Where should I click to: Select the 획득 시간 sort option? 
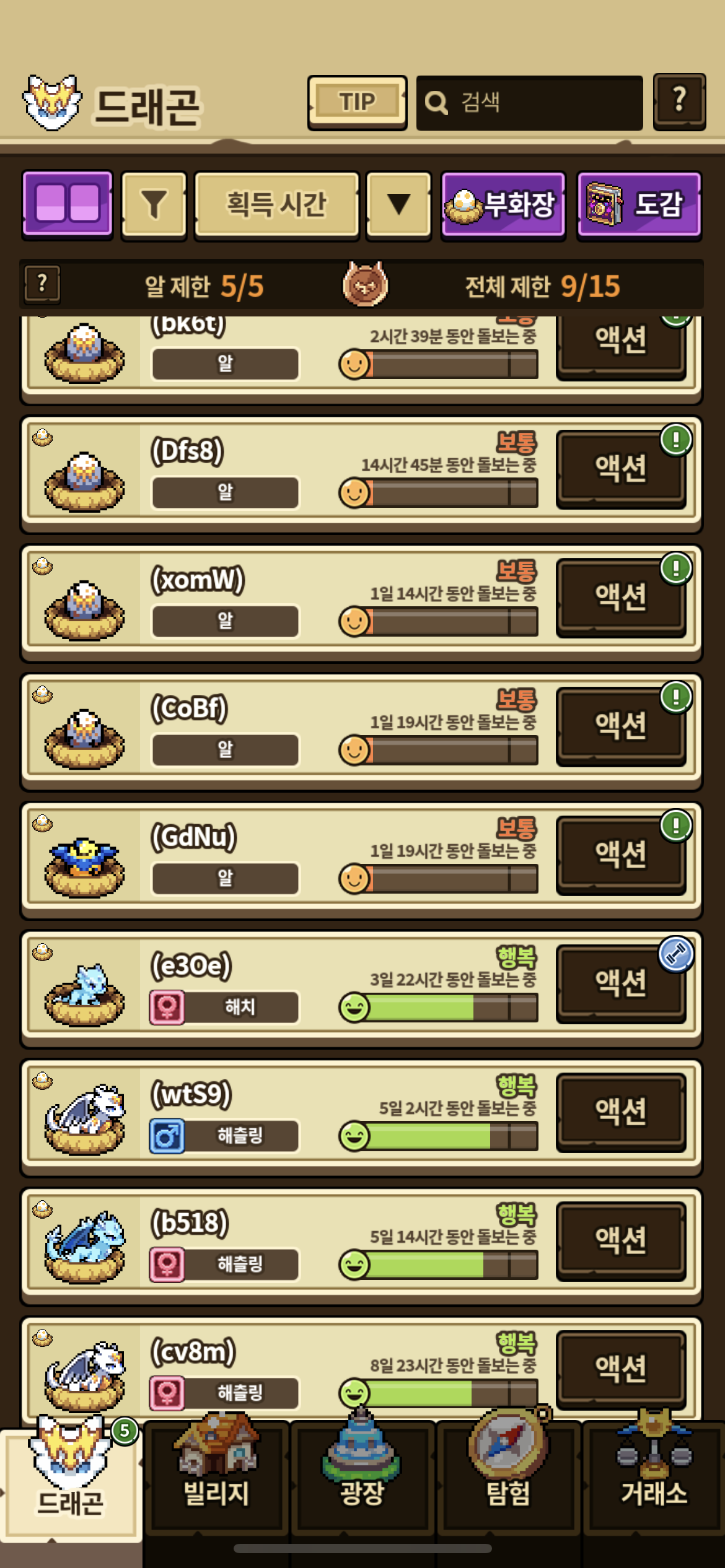pos(276,205)
